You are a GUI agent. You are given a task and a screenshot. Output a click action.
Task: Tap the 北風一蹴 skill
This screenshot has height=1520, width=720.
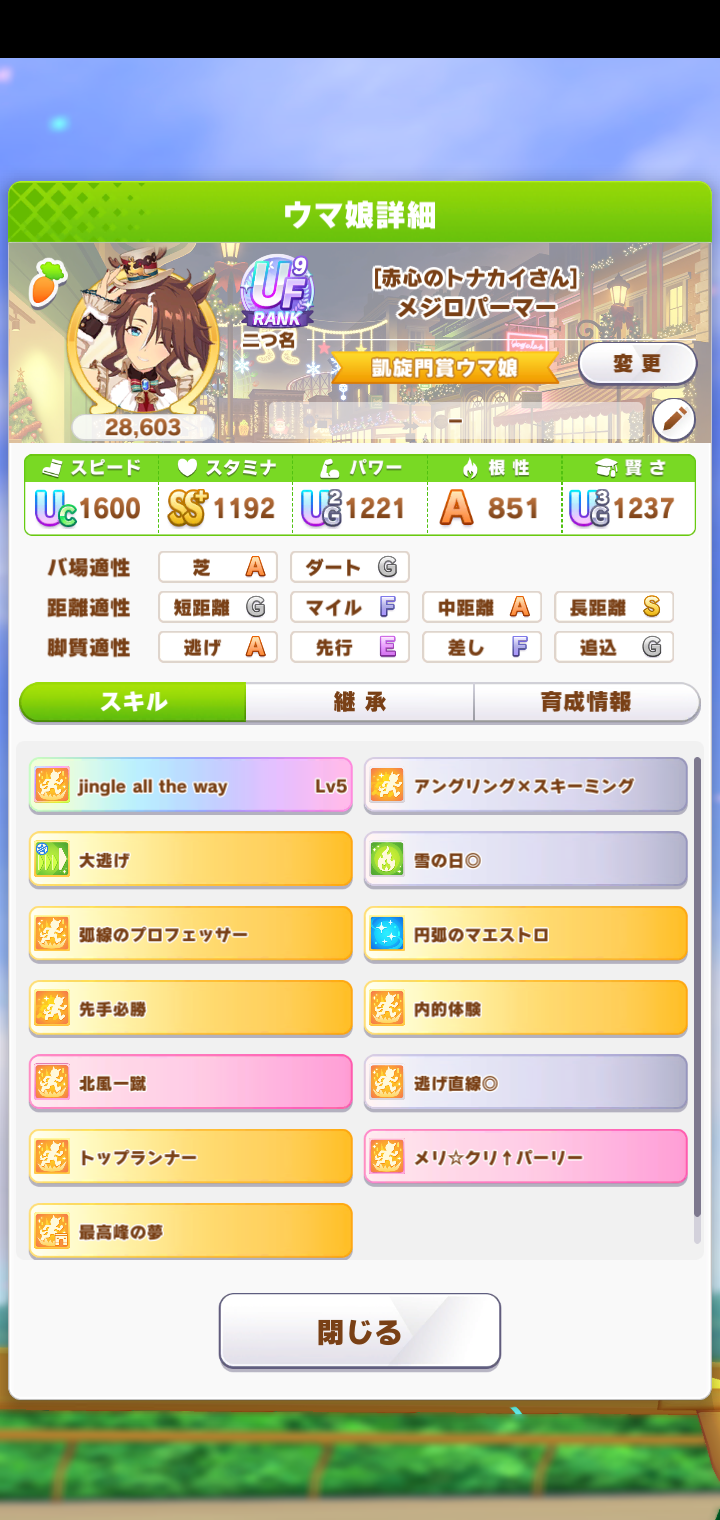tap(191, 1083)
